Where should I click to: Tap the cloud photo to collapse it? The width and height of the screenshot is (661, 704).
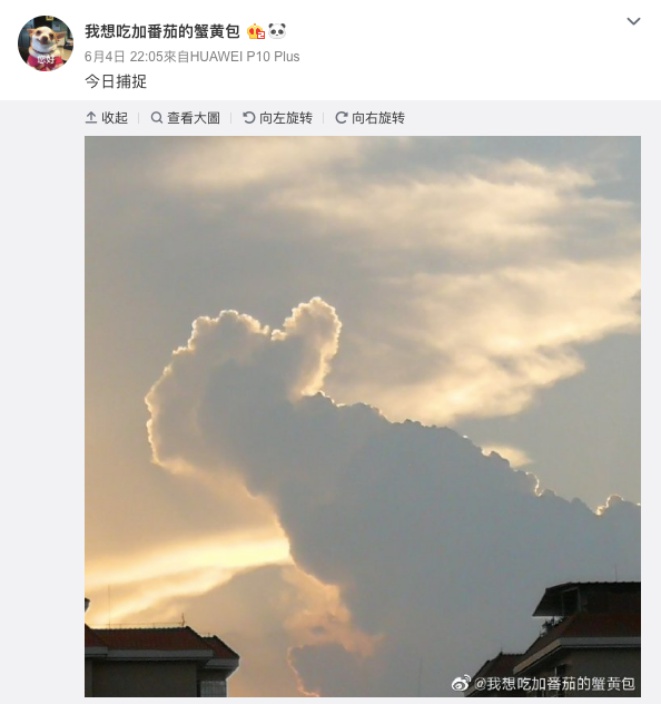tap(362, 415)
